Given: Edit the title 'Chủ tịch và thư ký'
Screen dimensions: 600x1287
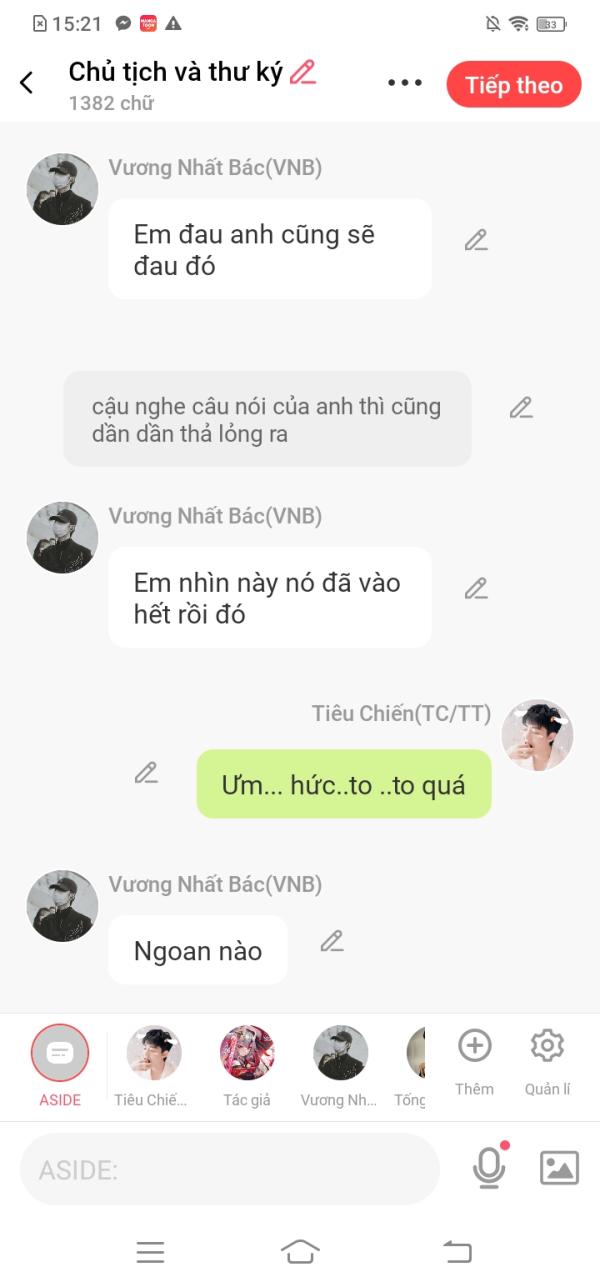Looking at the screenshot, I should click(x=302, y=72).
